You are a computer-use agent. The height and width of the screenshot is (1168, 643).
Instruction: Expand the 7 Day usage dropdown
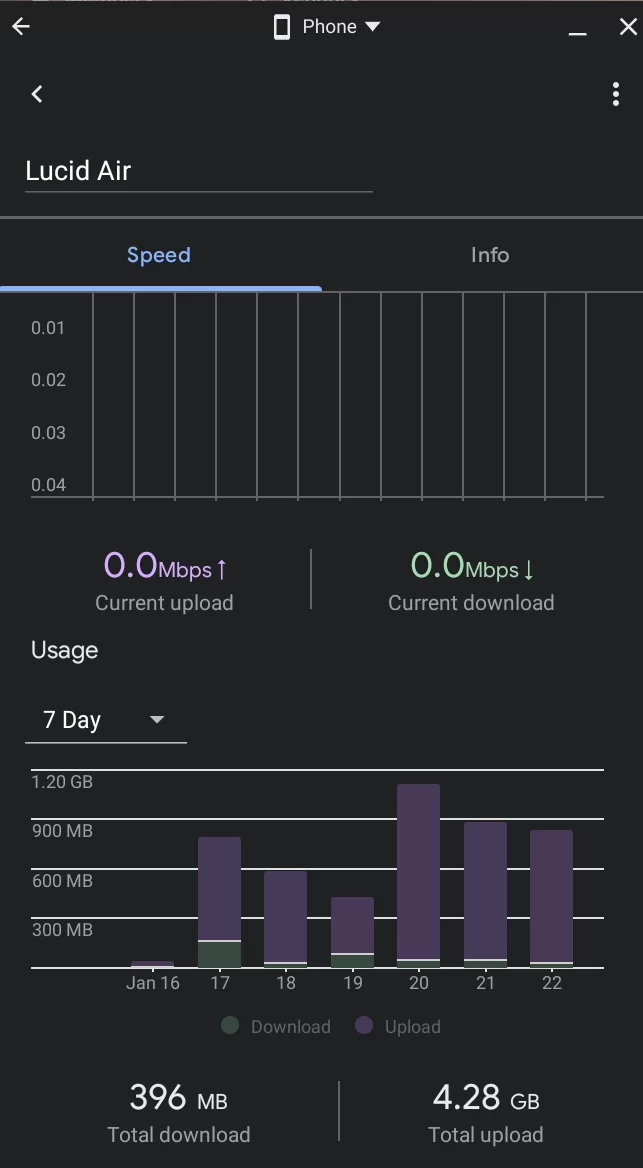105,720
